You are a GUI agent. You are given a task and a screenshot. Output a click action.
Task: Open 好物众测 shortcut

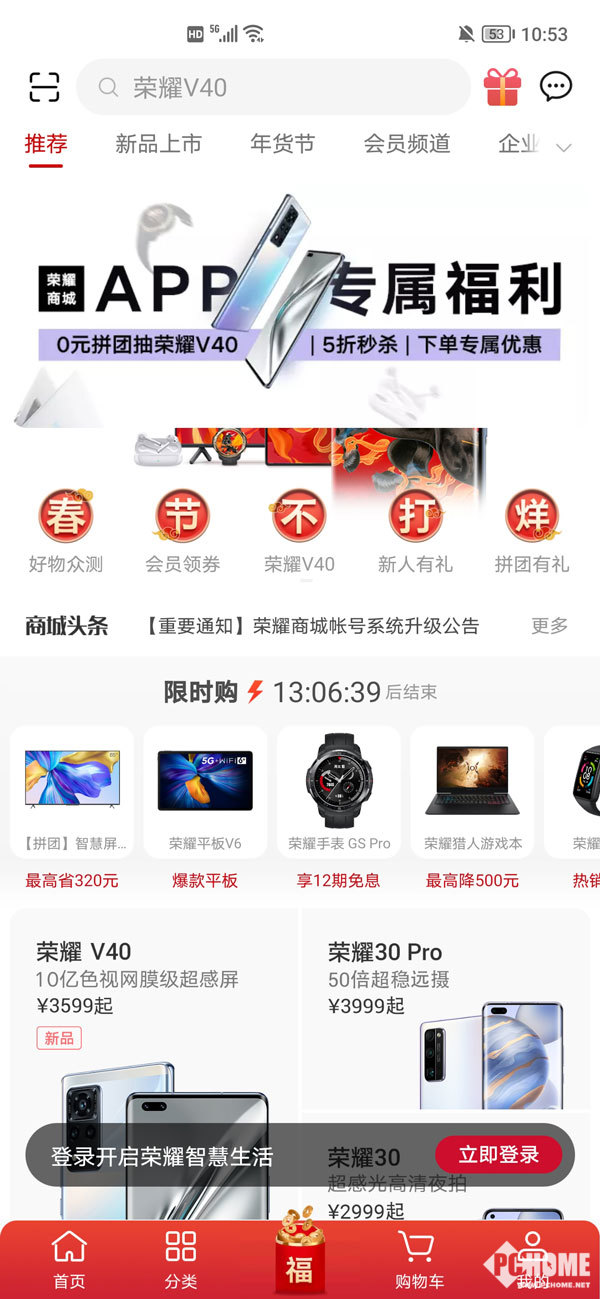66,531
